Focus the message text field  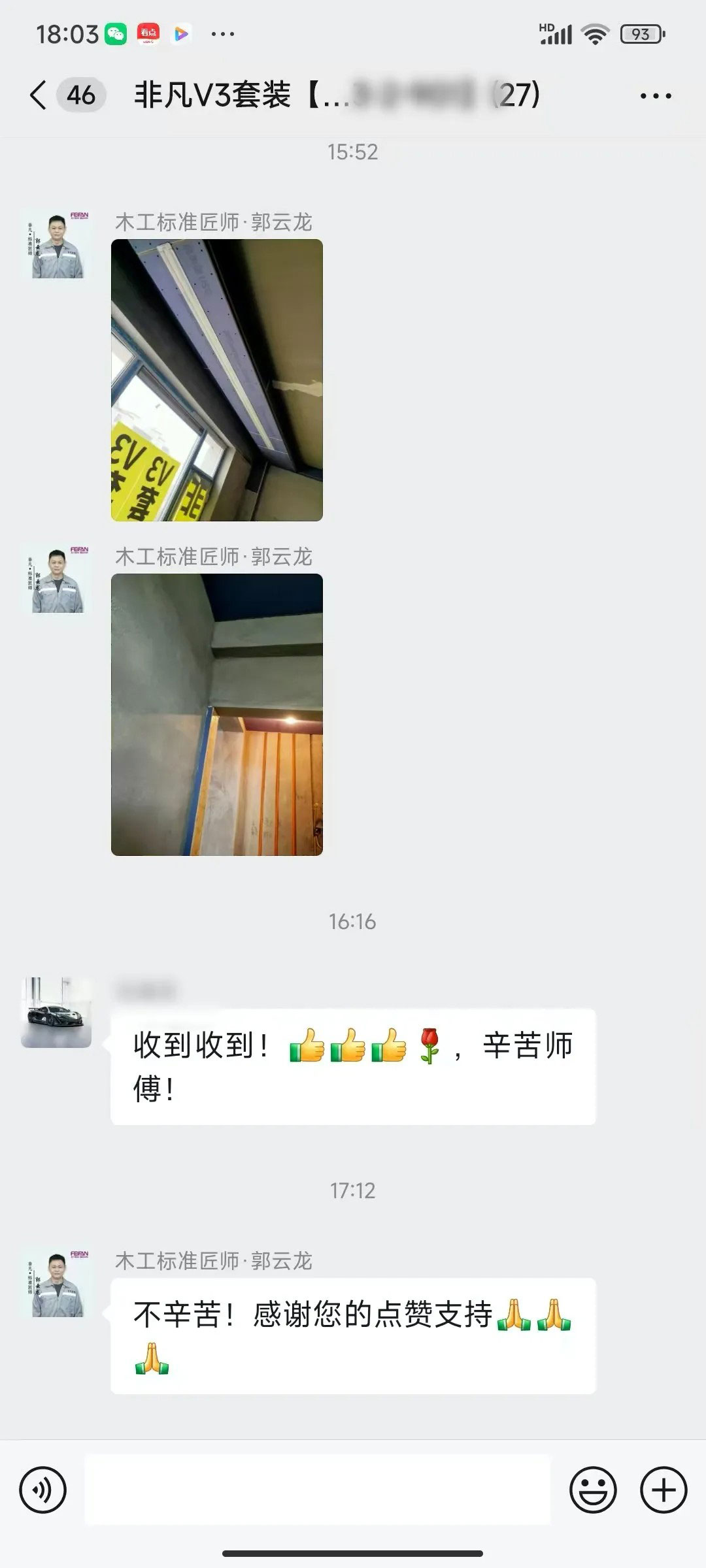pyautogui.click(x=318, y=1490)
